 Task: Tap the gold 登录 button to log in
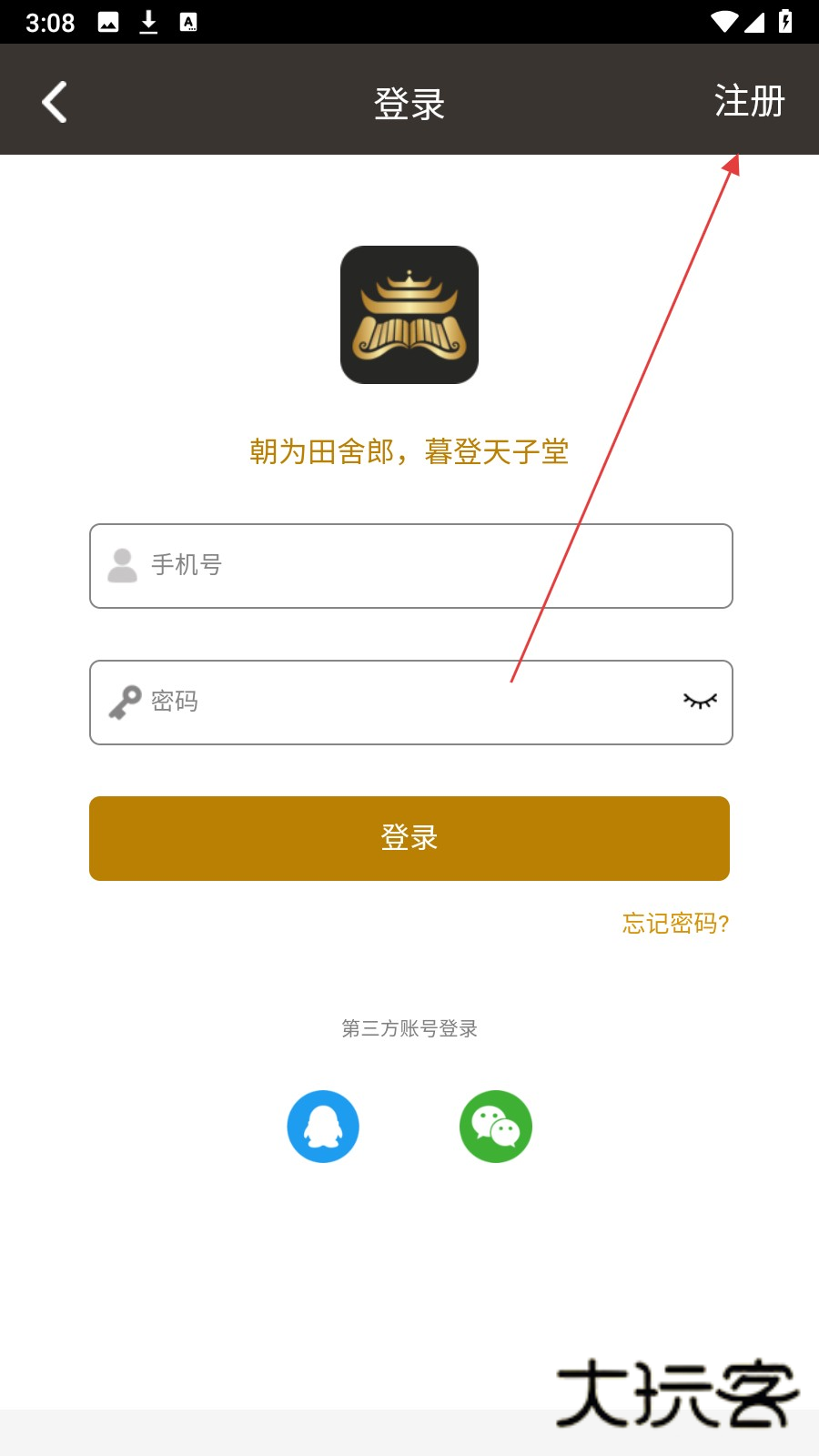409,838
